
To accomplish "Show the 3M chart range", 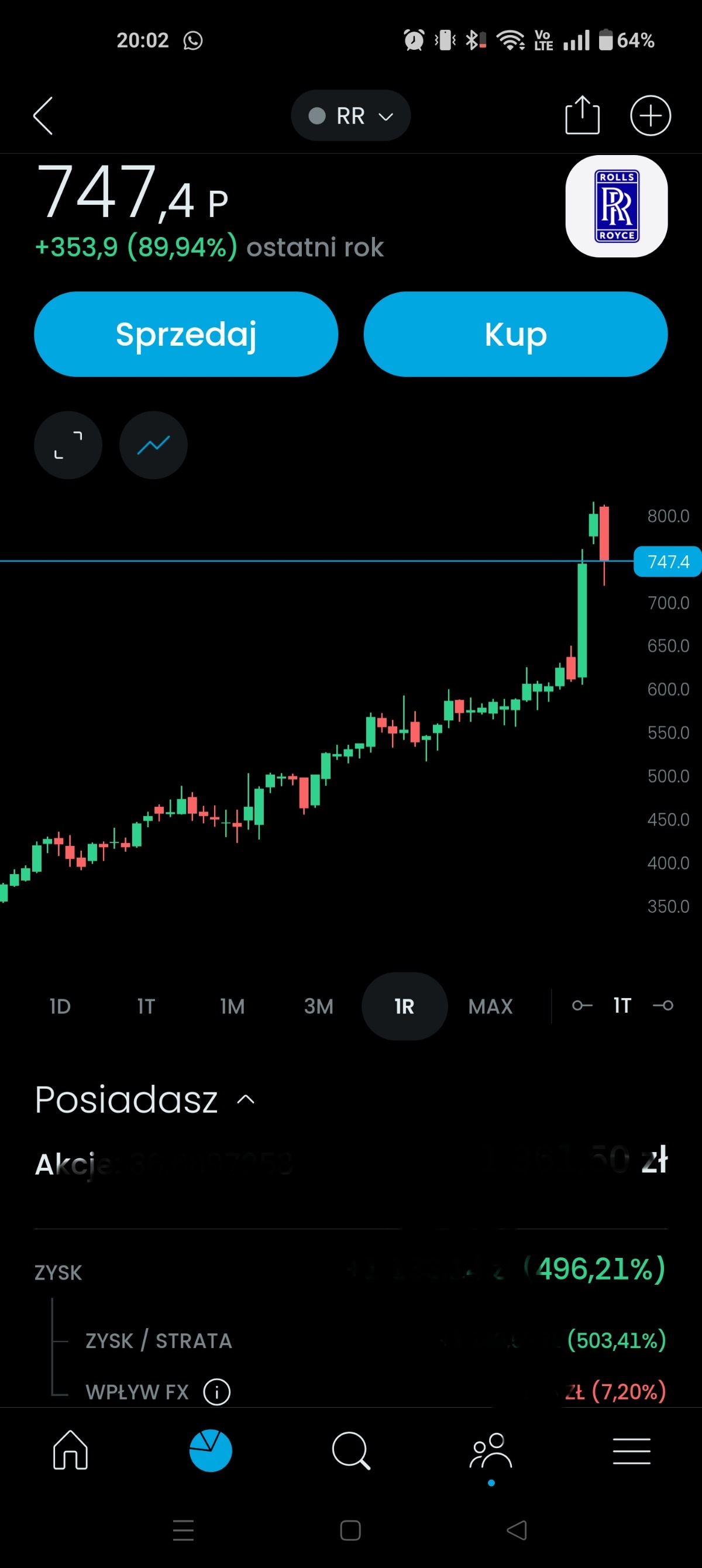I will [x=318, y=1006].
